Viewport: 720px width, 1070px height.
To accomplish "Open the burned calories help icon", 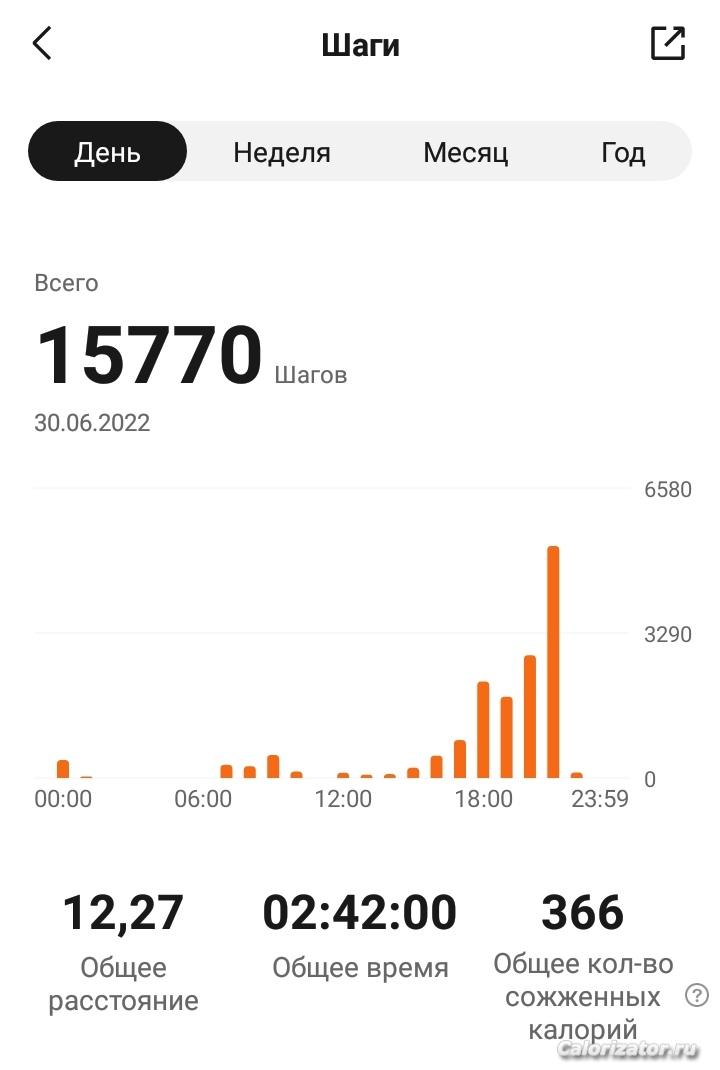I will [697, 995].
